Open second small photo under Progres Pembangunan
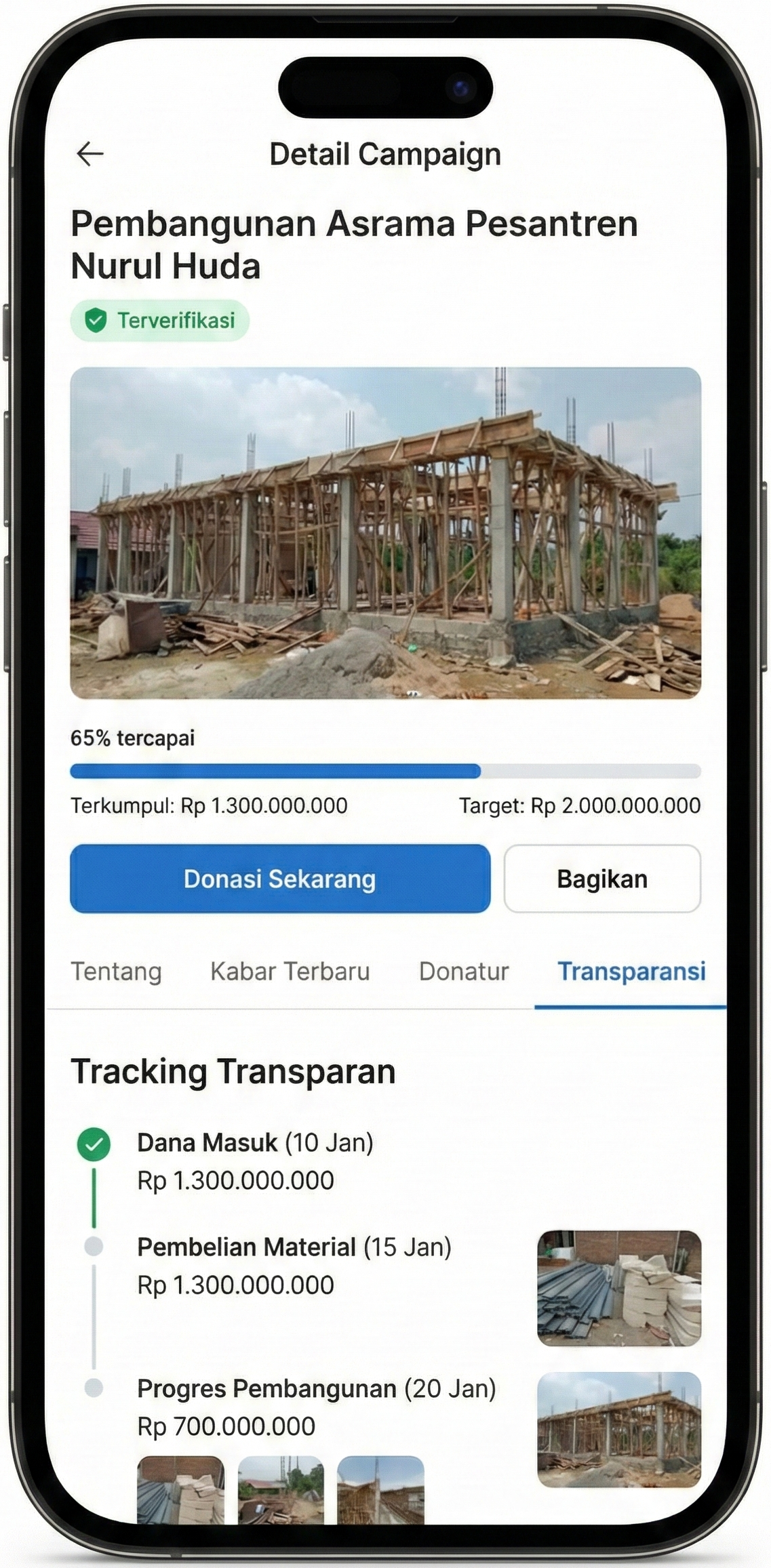 coord(281,1490)
